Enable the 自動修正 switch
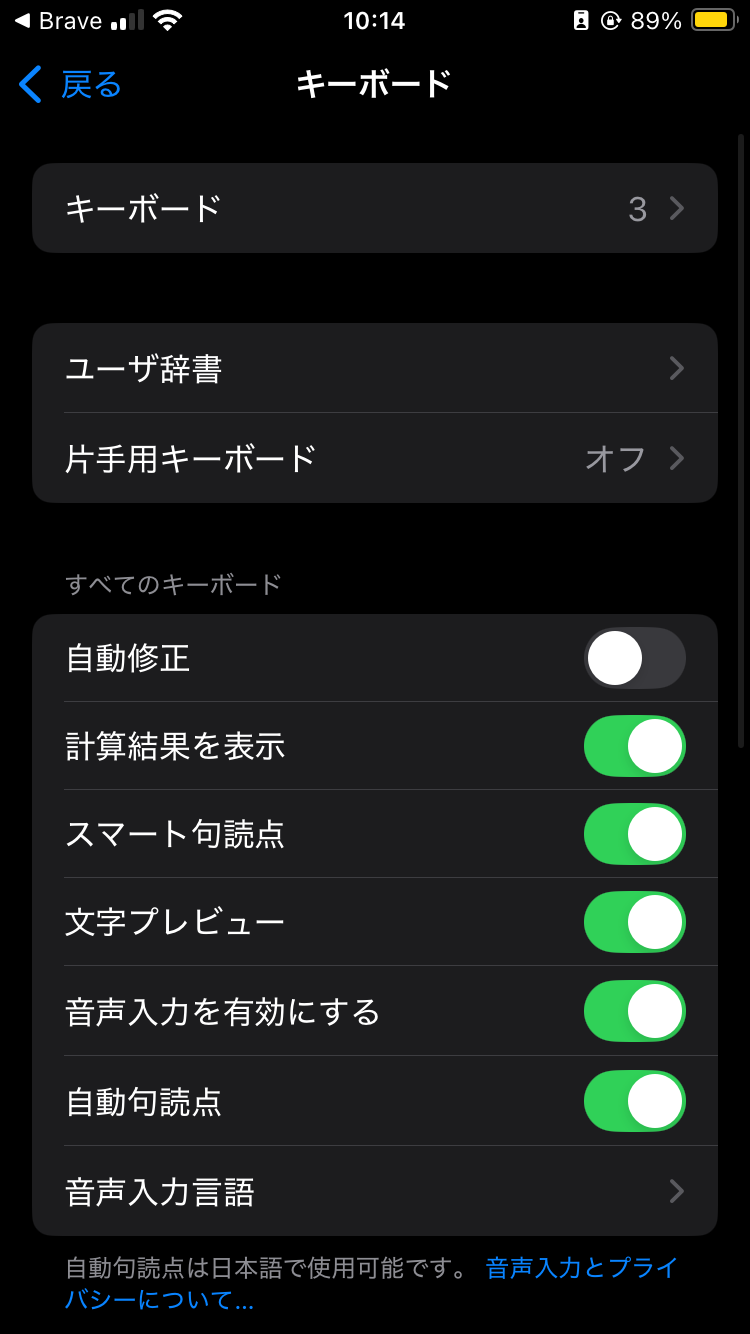Viewport: 750px width, 1334px height. [634, 658]
